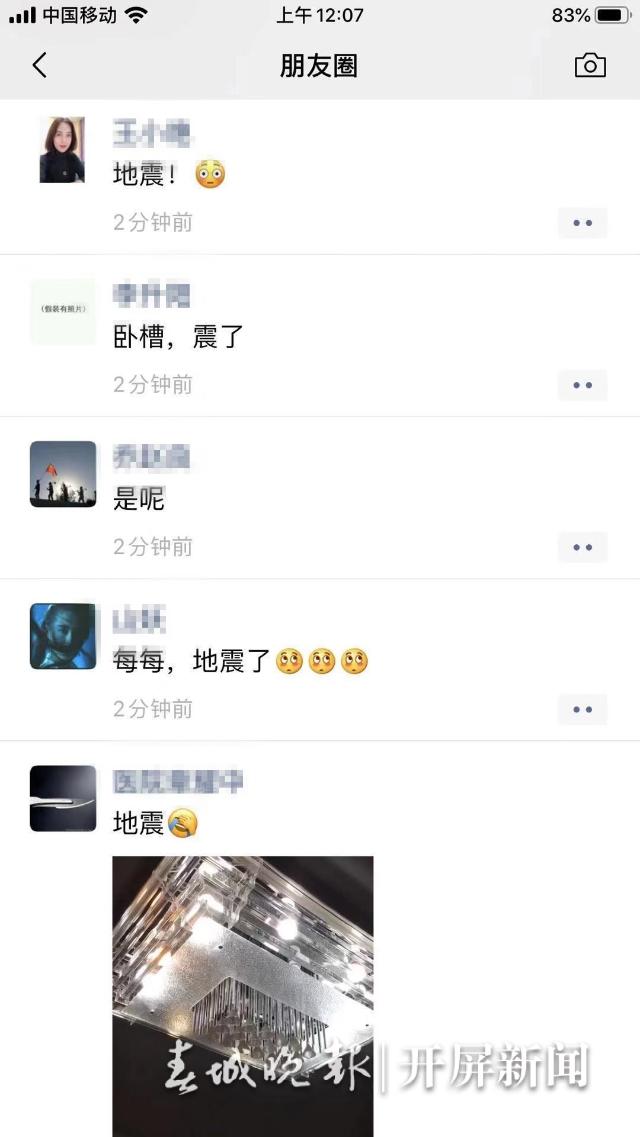
Task: Open the silhouette avatar beside the 是呢 post
Action: coord(62,474)
